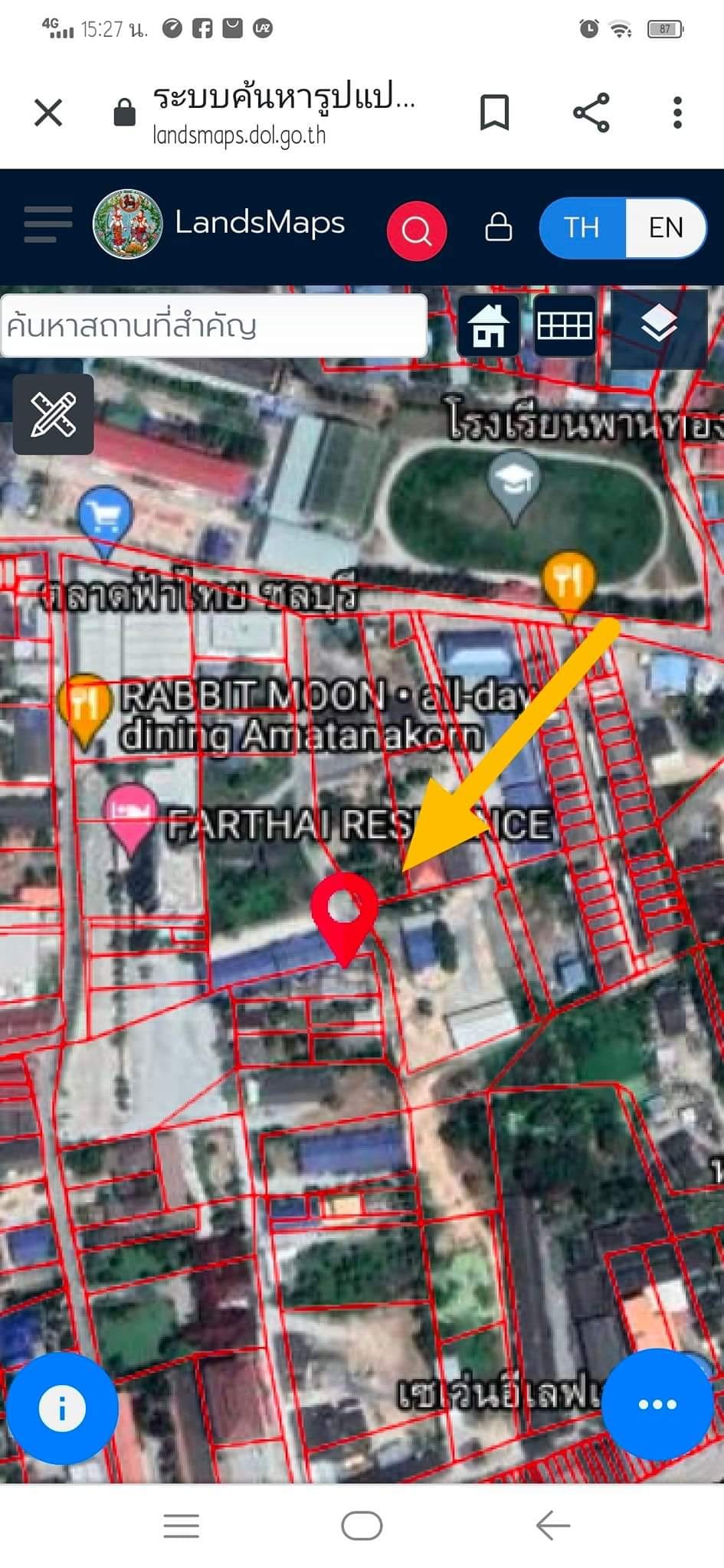Tap the red location pin on the map
Viewport: 724px width, 1568px height.
tap(344, 917)
